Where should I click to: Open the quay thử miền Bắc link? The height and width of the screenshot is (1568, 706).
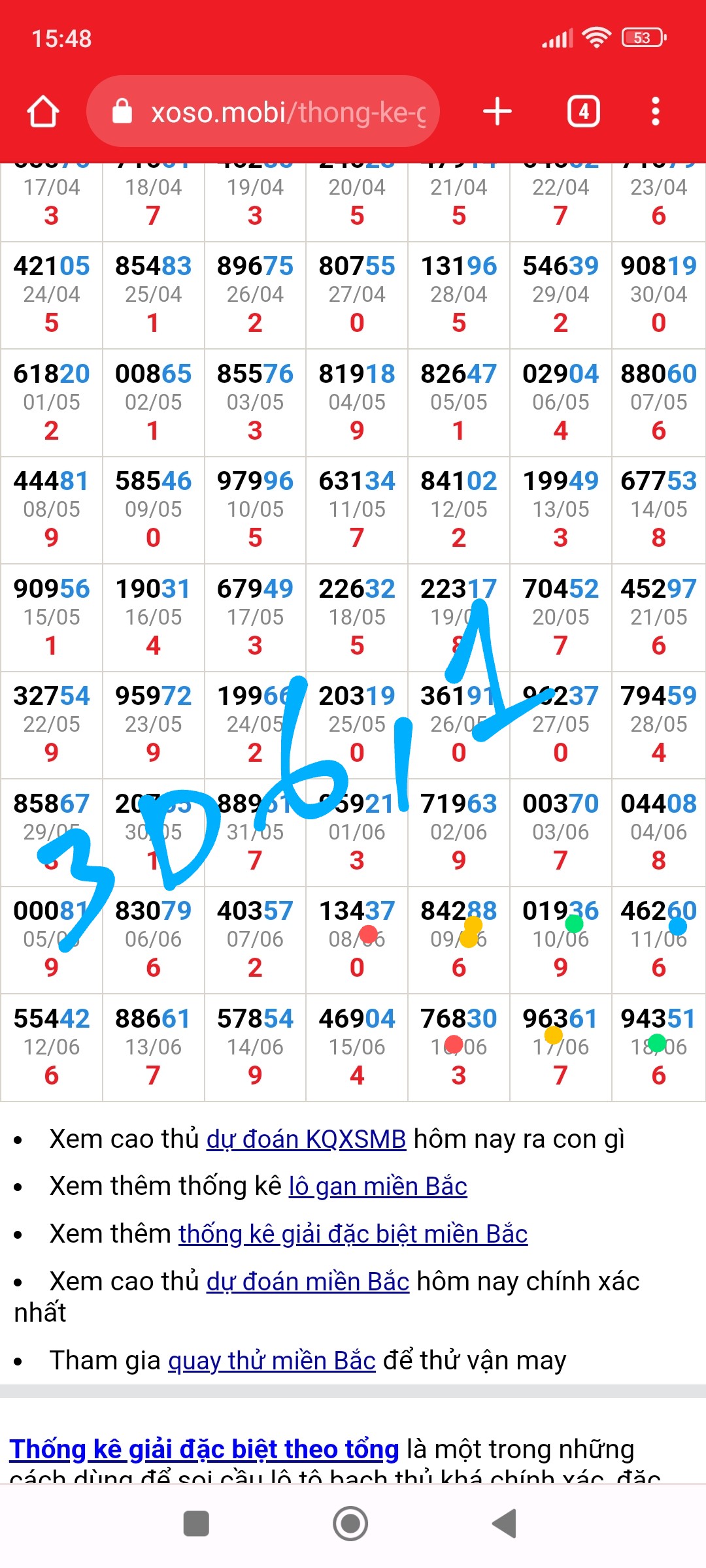click(x=272, y=1361)
